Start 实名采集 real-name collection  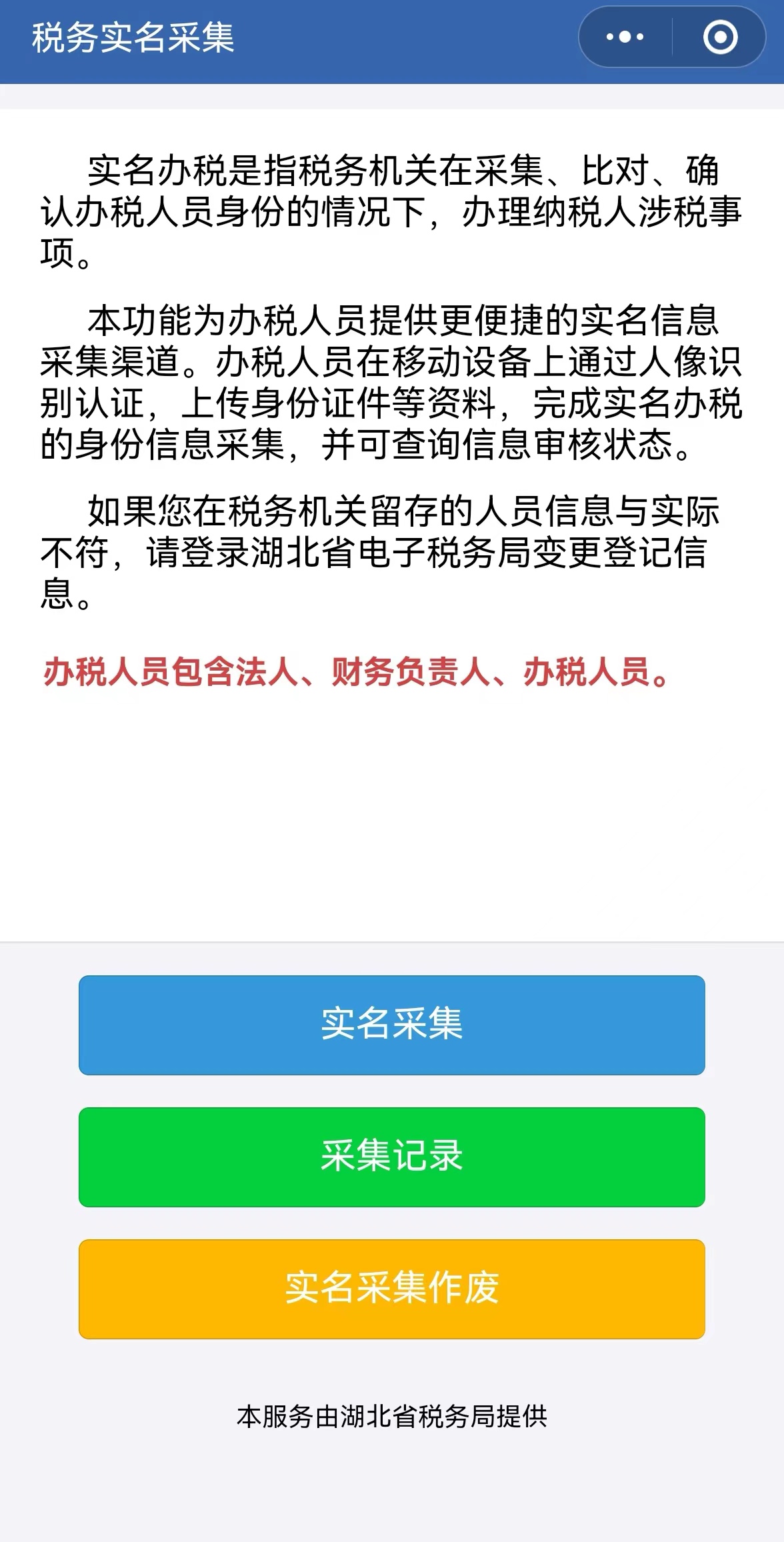[x=392, y=1025]
